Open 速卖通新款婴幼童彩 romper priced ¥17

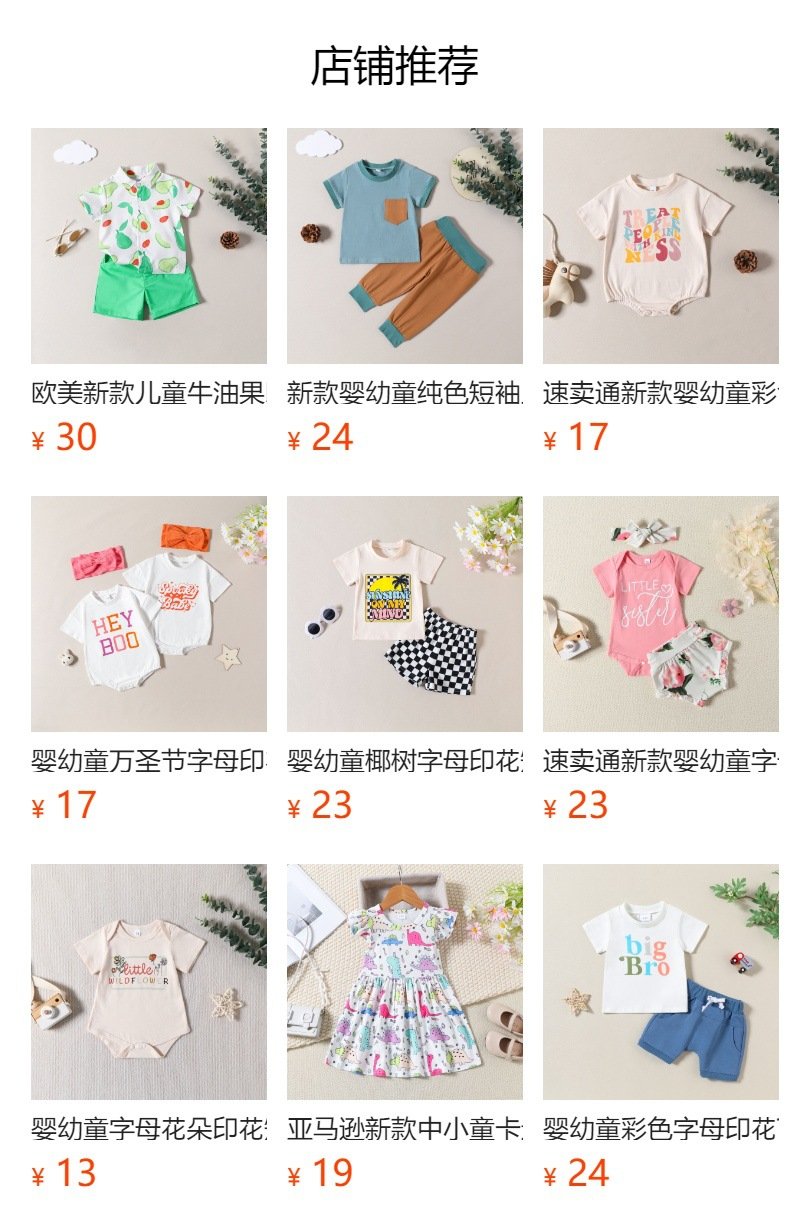point(661,246)
